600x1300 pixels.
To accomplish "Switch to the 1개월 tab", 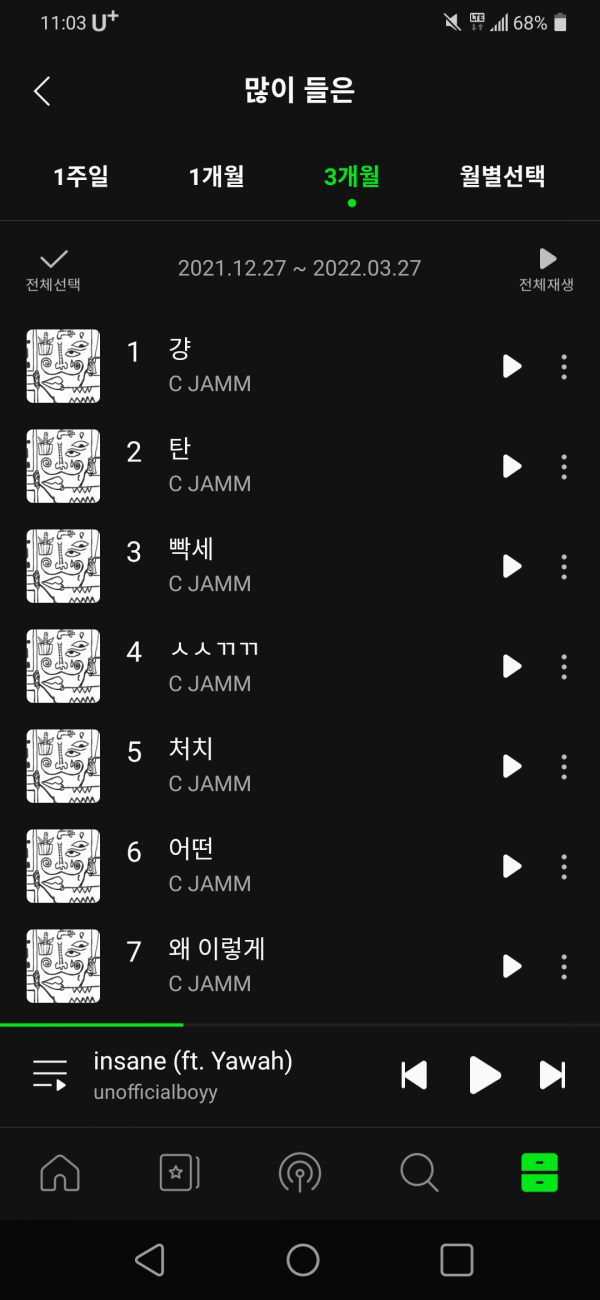I will coord(217,177).
